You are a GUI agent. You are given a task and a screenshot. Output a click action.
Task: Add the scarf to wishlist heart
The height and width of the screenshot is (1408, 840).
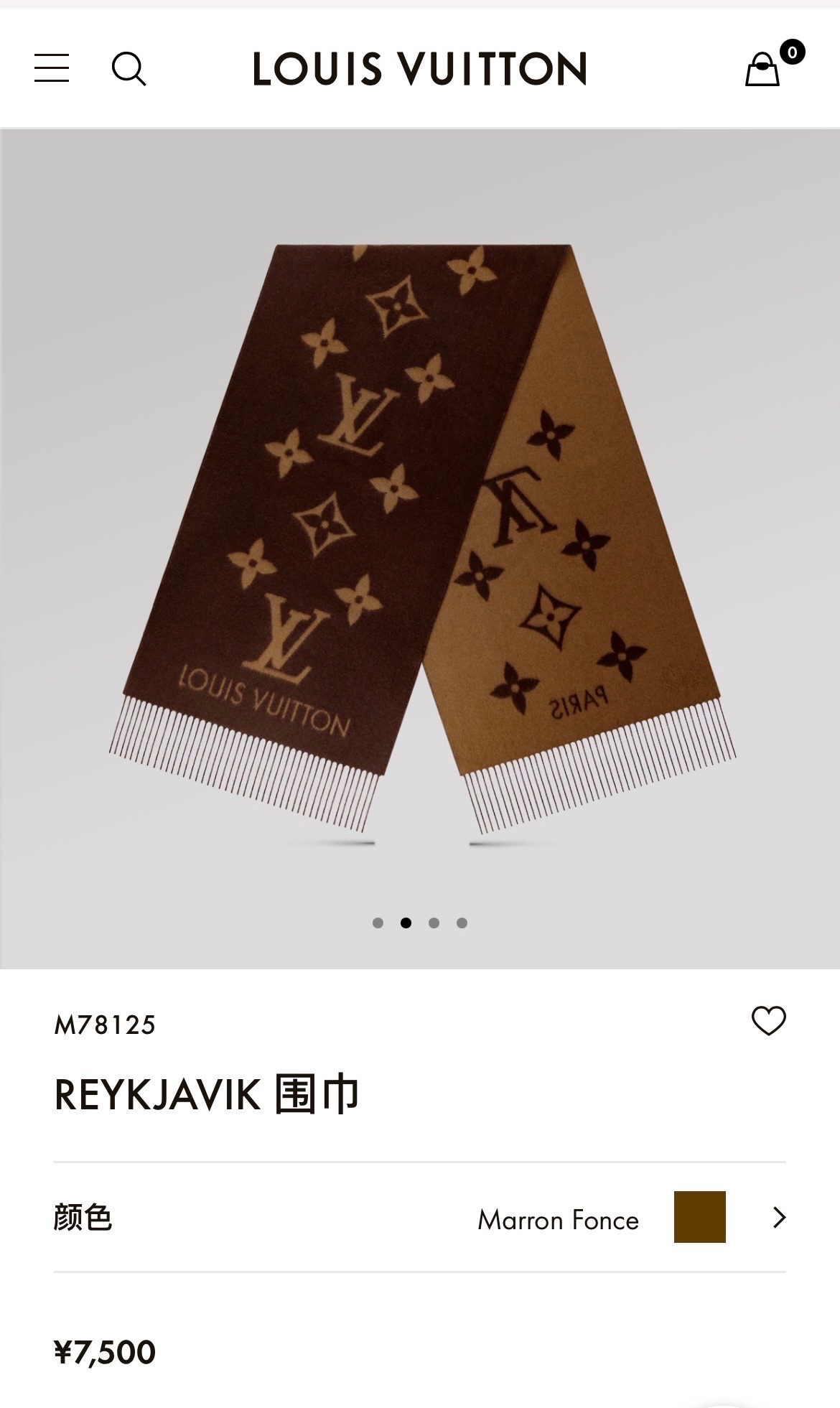[x=768, y=1020]
